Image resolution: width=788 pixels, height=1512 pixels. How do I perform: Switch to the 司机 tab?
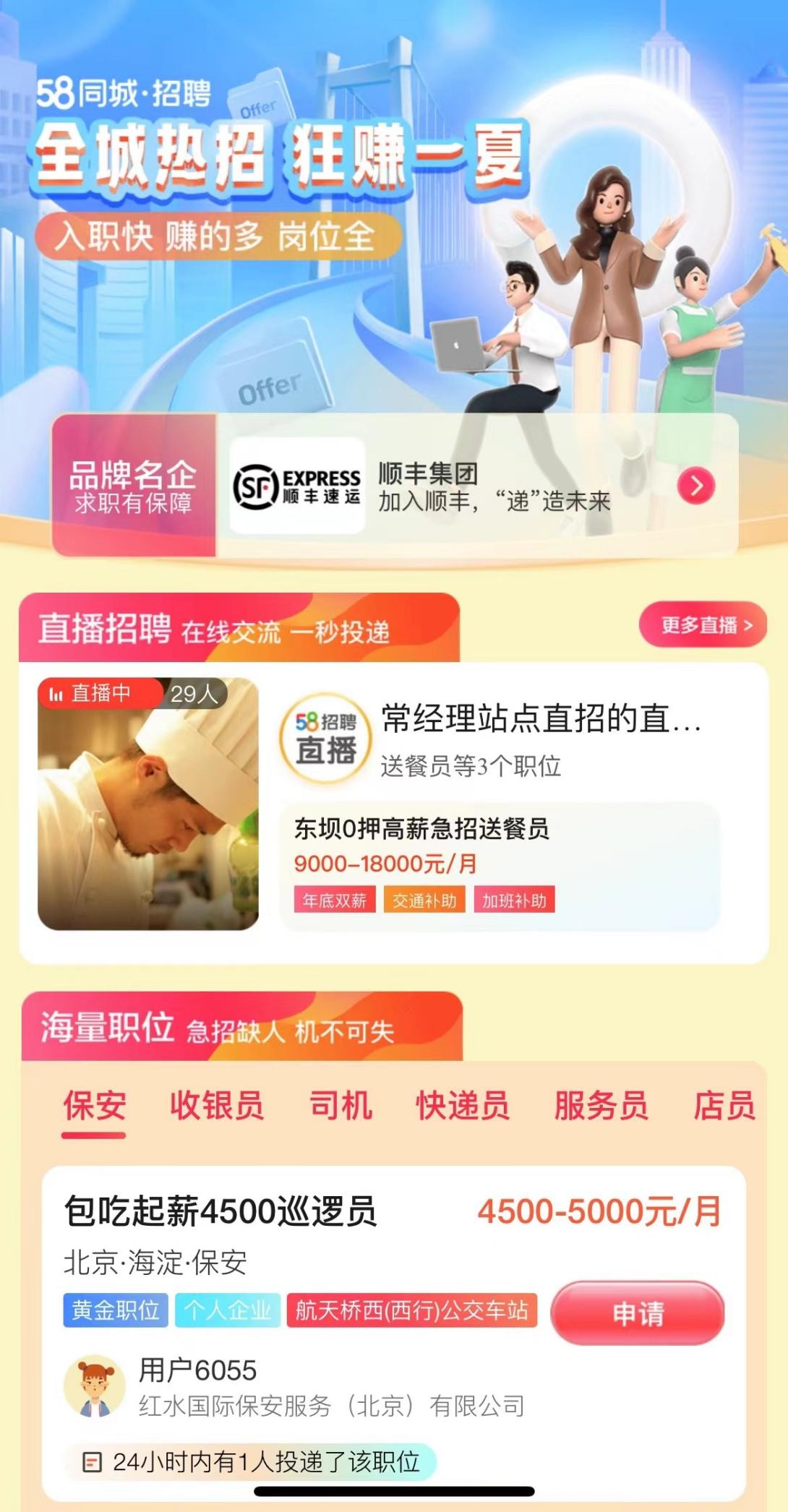coord(340,1106)
